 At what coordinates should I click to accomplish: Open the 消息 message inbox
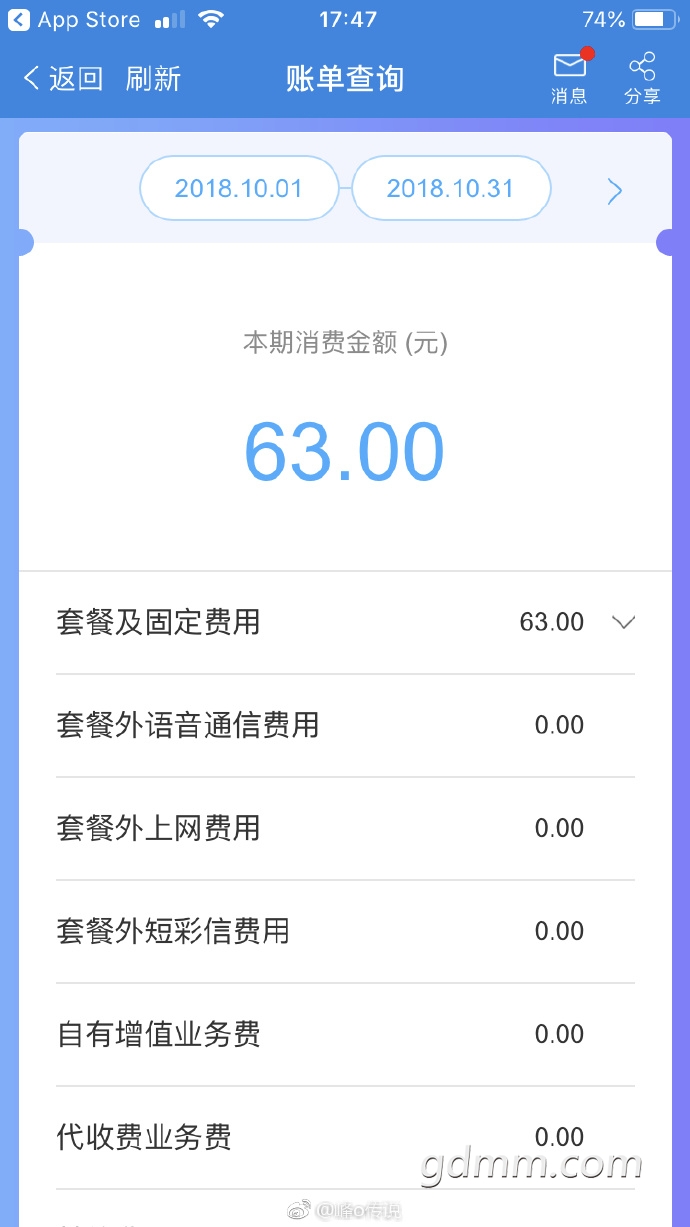click(569, 77)
